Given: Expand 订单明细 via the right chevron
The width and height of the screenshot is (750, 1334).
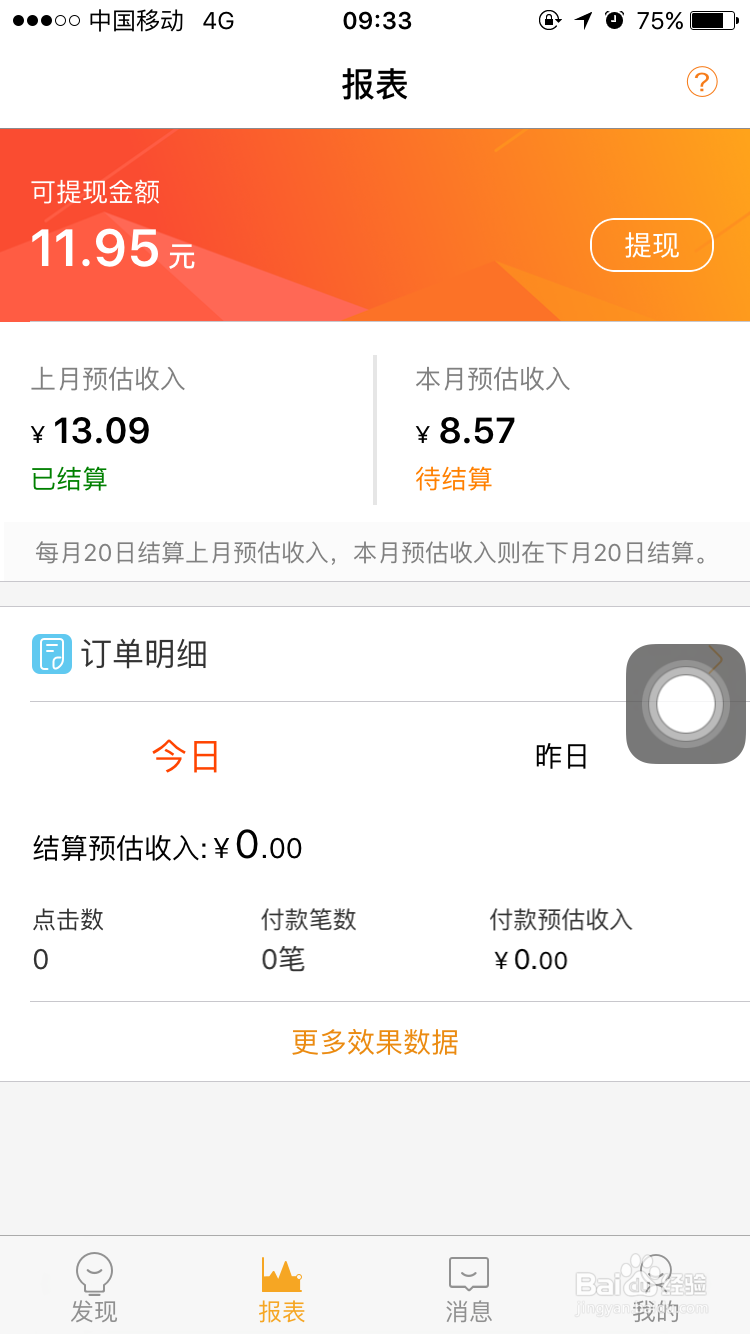Looking at the screenshot, I should 718,659.
